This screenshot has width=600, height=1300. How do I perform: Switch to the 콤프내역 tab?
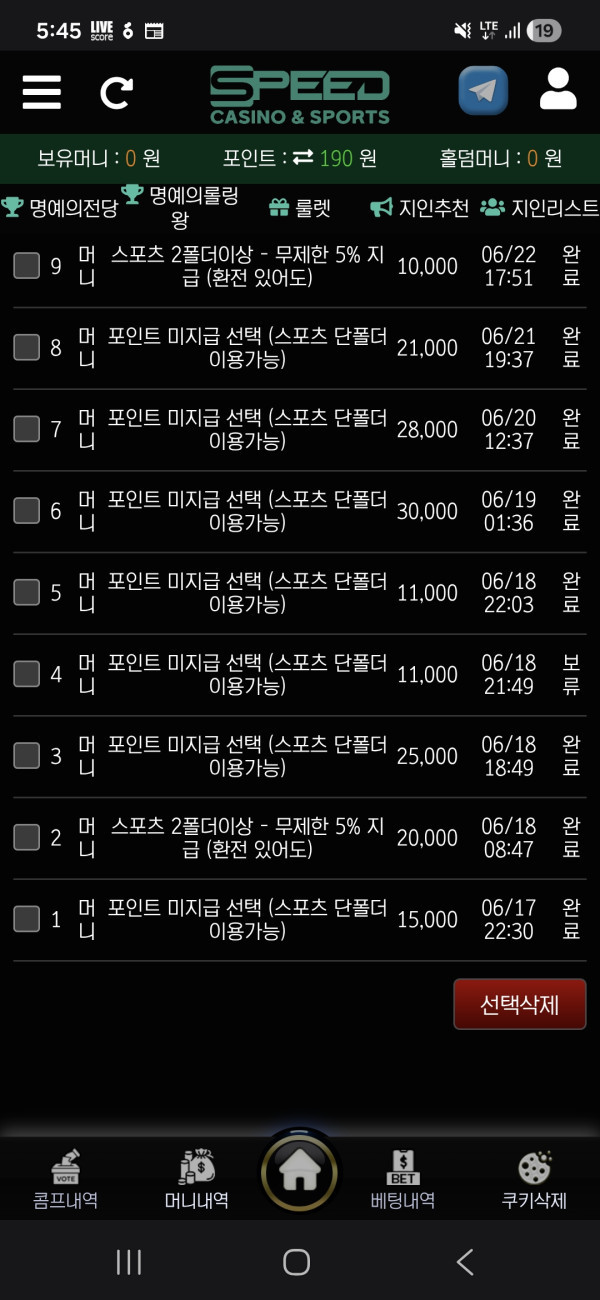(x=65, y=1180)
